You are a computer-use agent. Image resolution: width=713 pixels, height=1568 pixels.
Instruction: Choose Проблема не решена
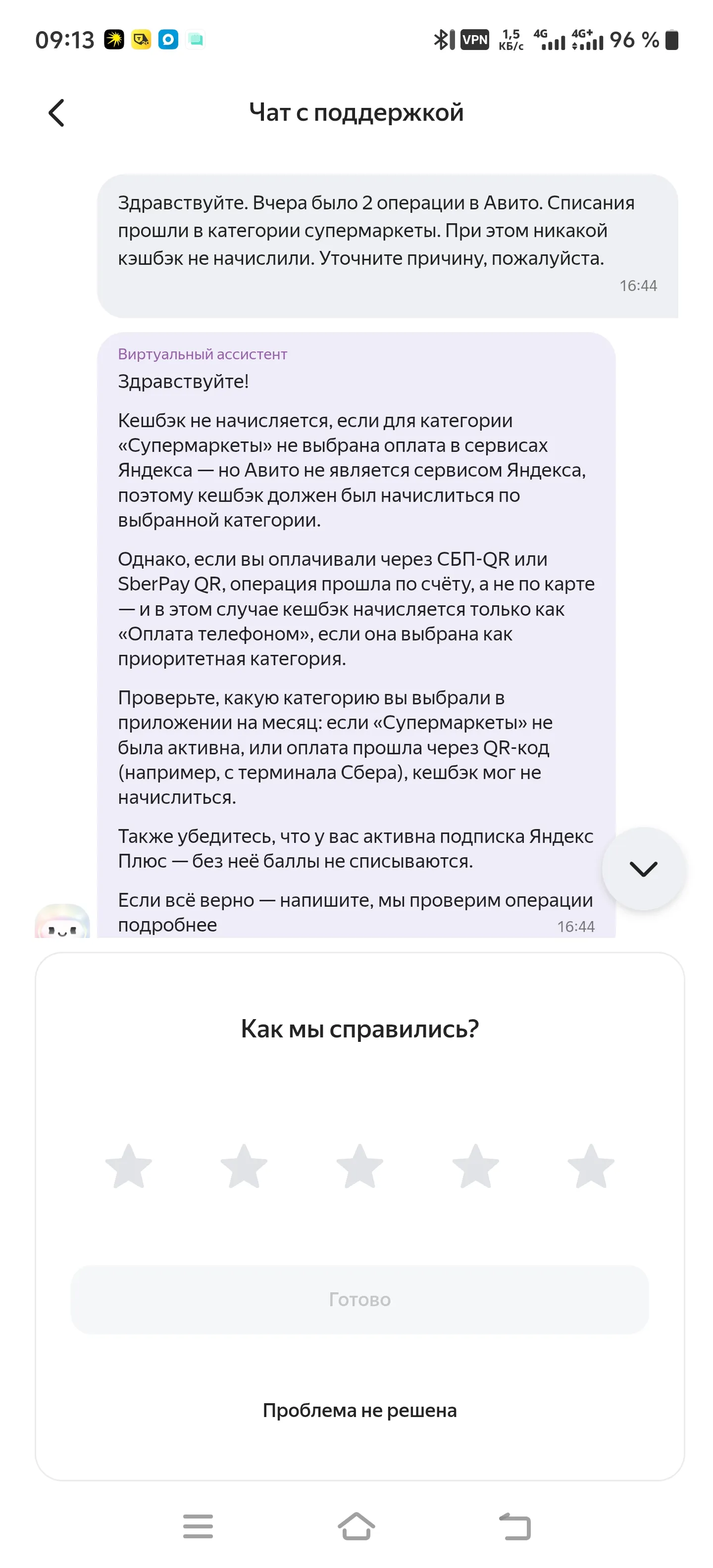[360, 1410]
